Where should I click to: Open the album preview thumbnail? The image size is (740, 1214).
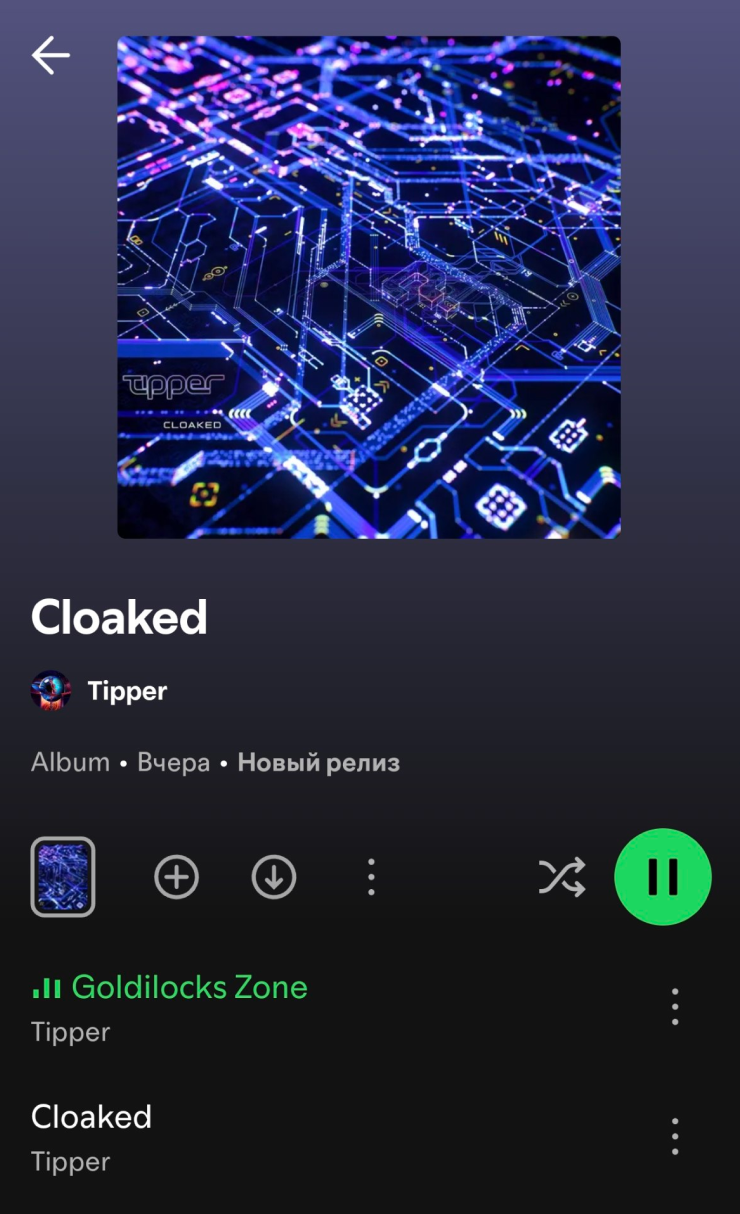click(x=63, y=877)
